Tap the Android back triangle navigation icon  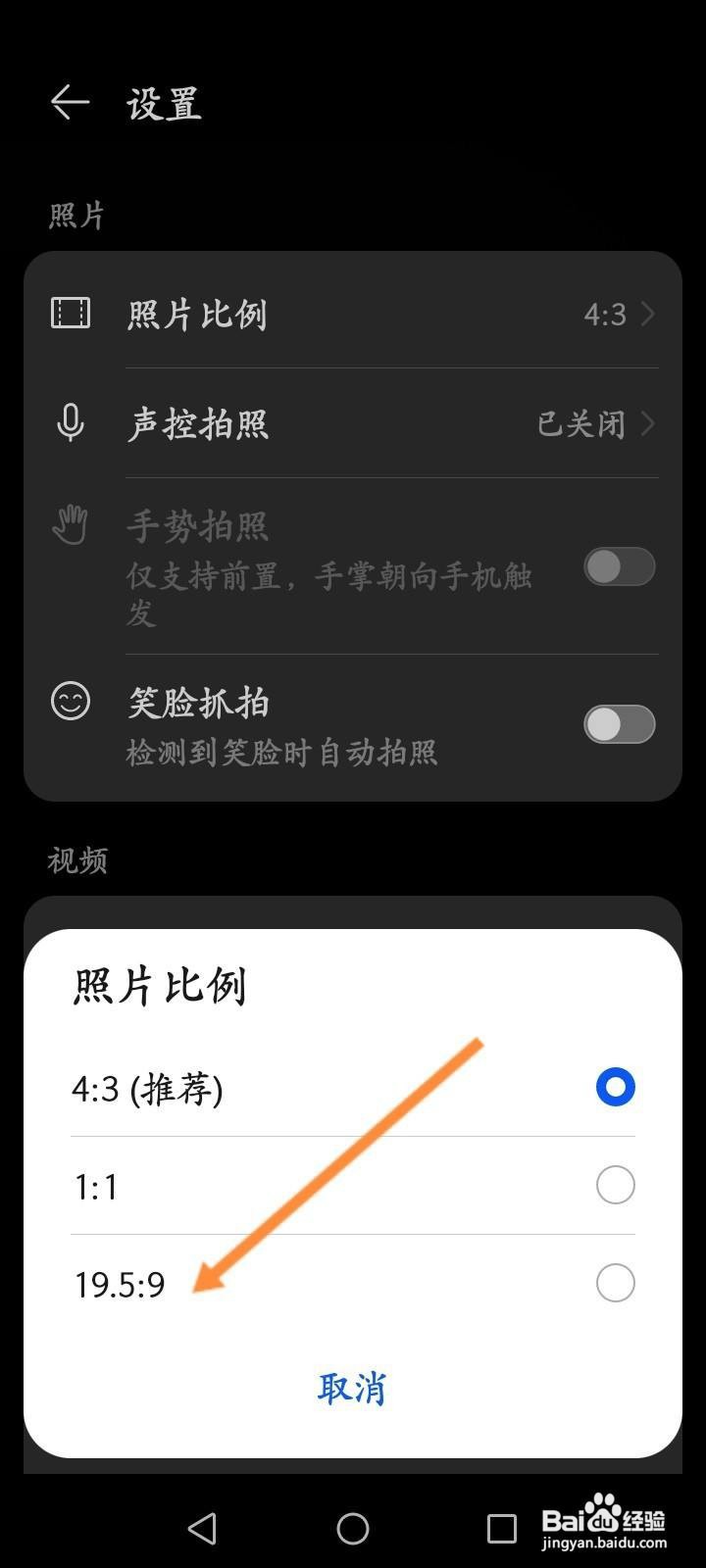point(201,1527)
